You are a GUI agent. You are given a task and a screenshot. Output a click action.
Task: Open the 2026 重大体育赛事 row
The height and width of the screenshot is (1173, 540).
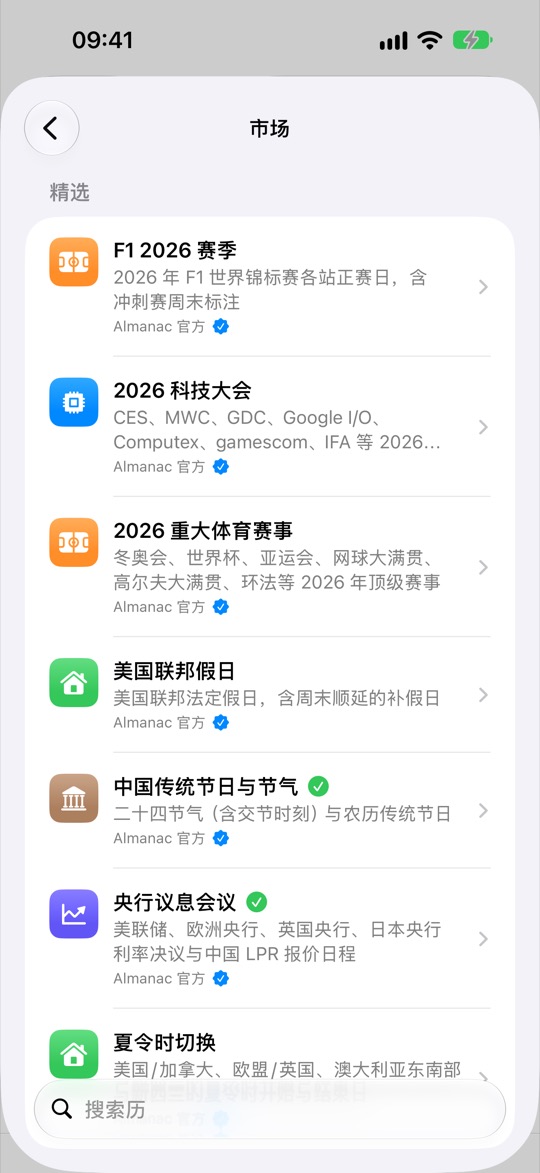tap(270, 566)
